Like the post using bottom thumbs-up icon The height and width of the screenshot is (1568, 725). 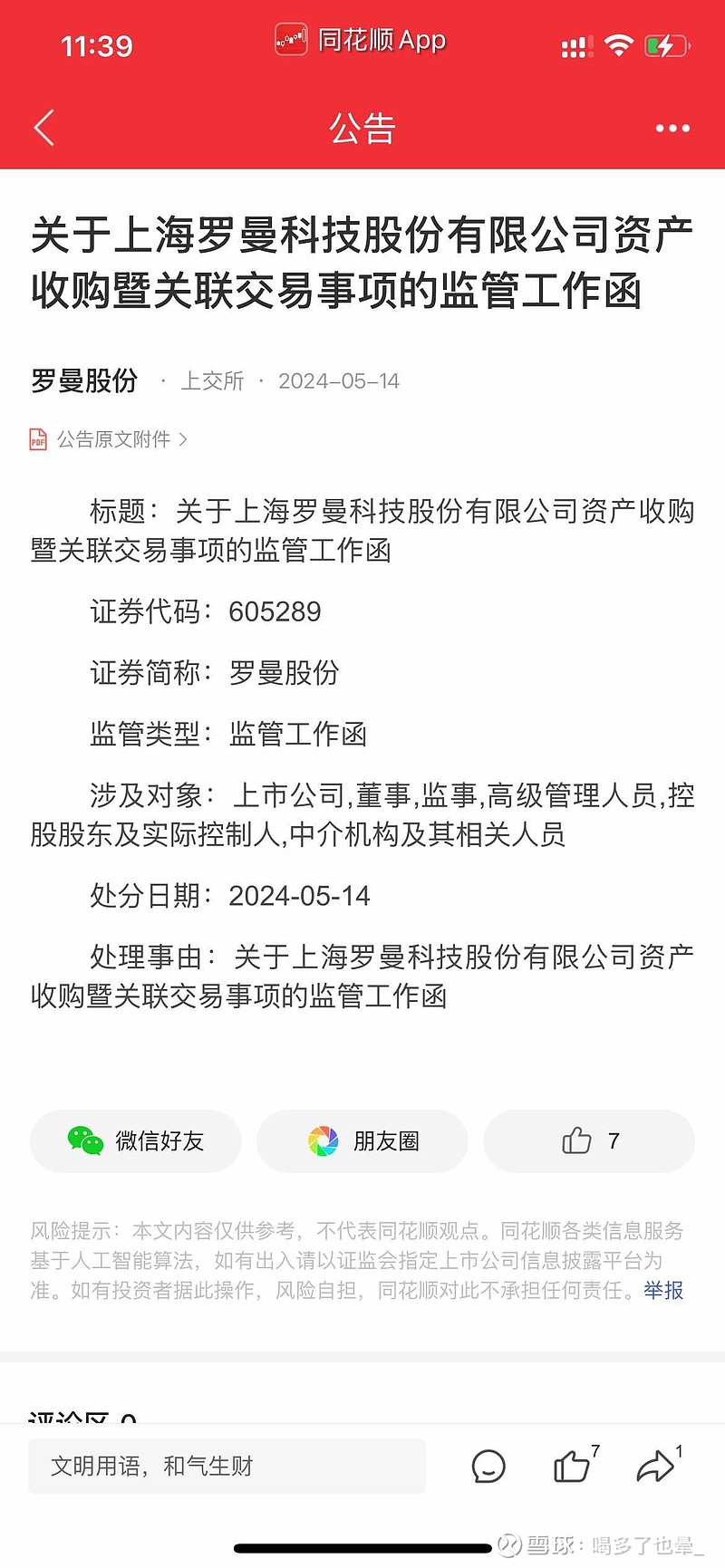573,1467
